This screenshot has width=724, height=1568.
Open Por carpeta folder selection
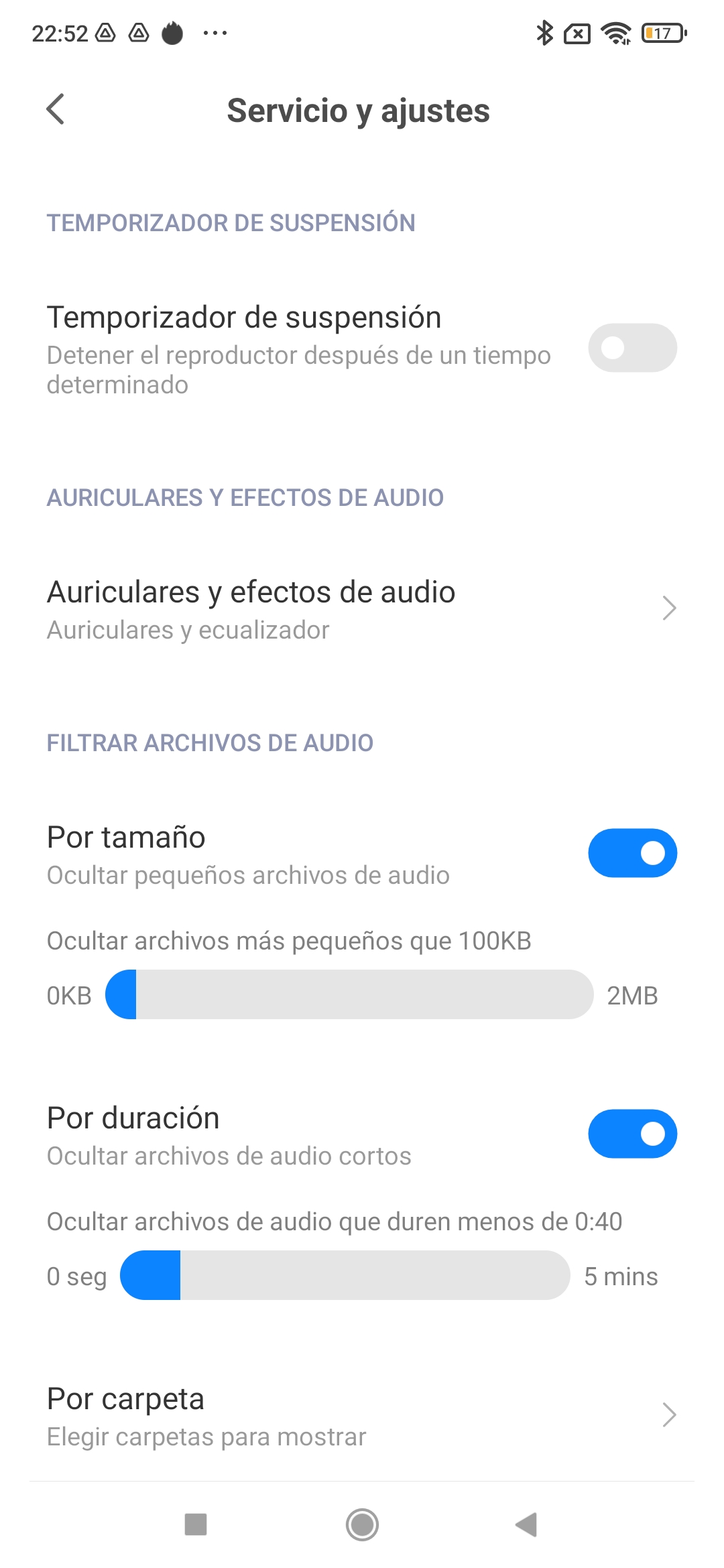[x=362, y=1416]
